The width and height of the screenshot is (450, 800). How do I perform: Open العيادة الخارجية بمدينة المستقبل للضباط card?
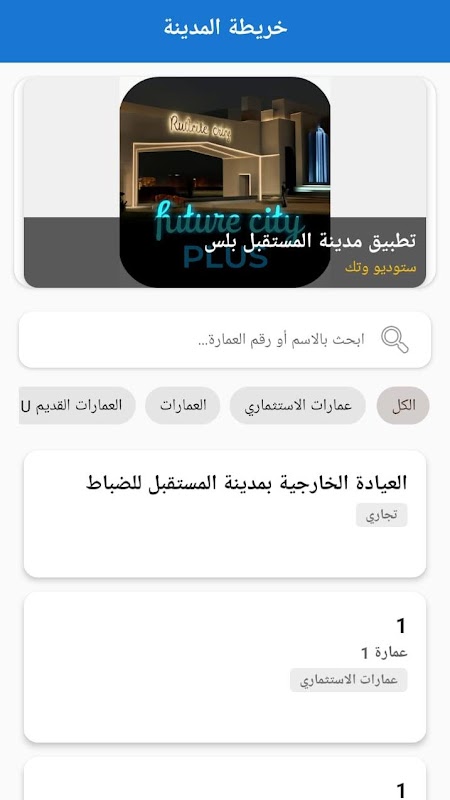225,514
